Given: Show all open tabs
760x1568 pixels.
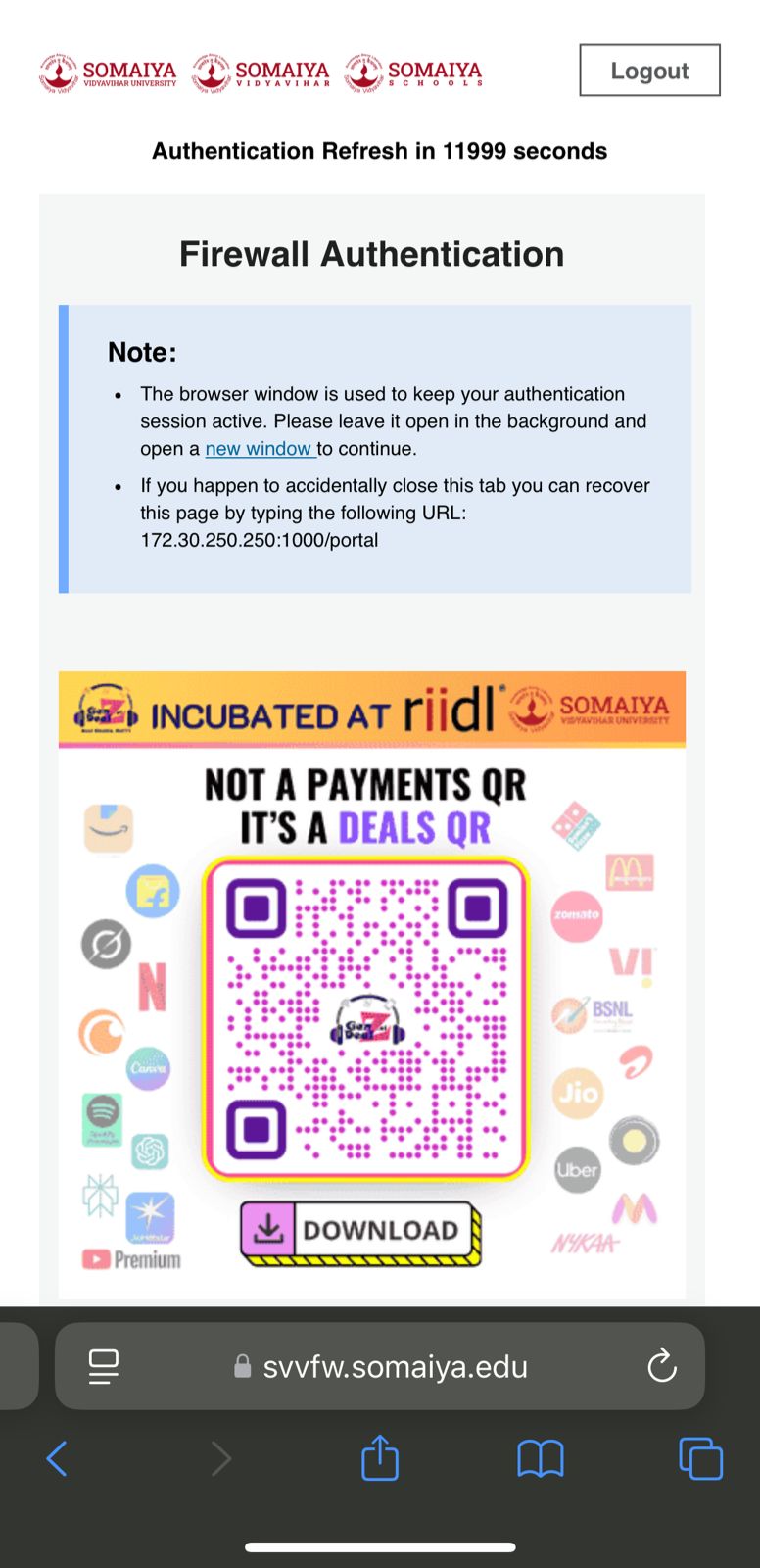Looking at the screenshot, I should 700,1458.
